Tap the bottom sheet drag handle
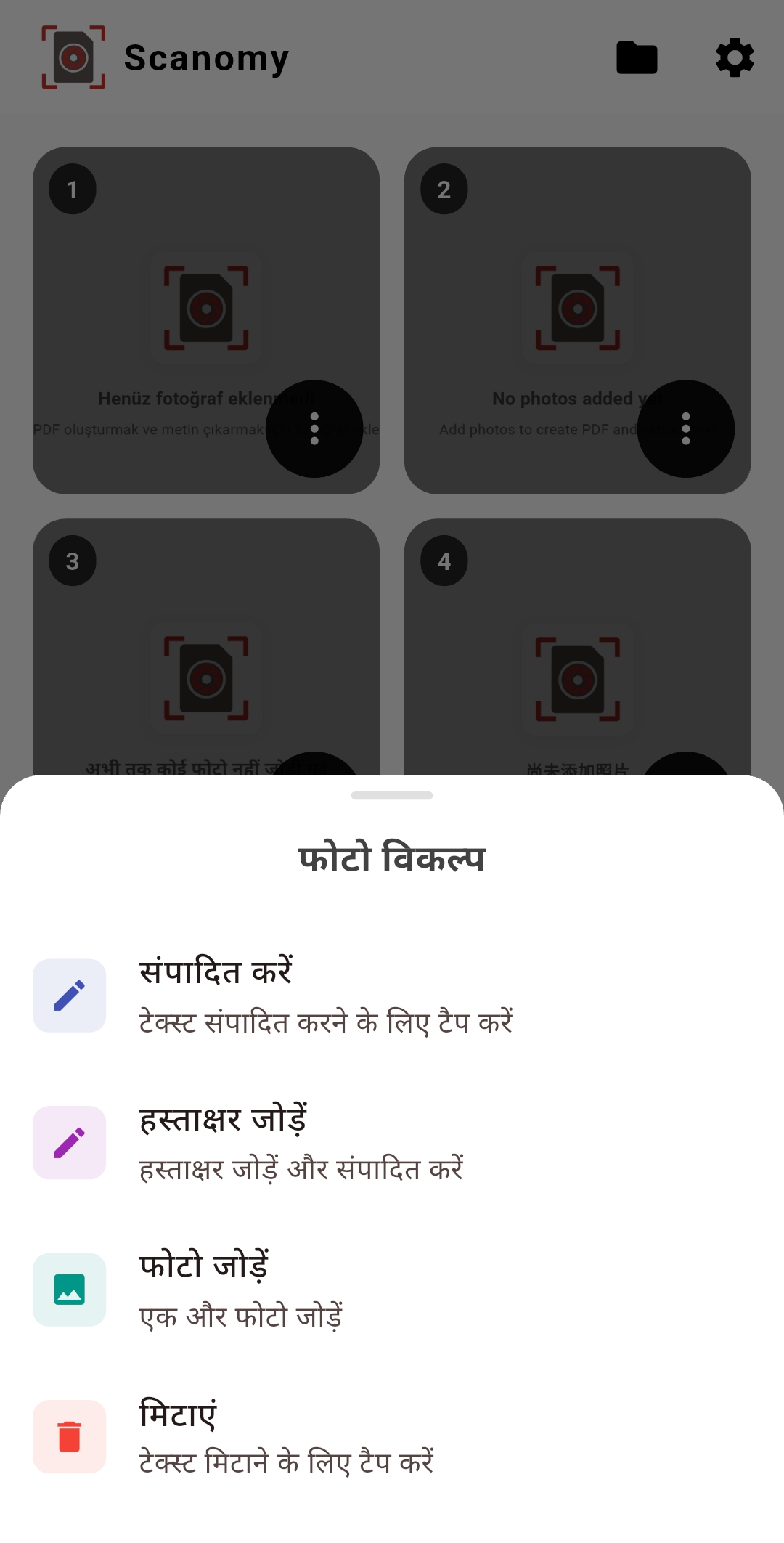Viewport: 784px width, 1543px height. pos(392,796)
